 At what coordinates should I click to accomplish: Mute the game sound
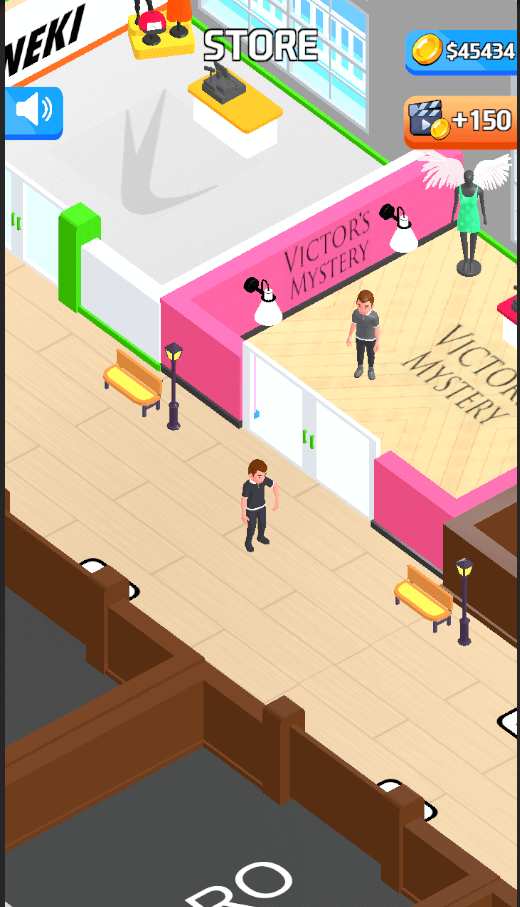click(34, 113)
